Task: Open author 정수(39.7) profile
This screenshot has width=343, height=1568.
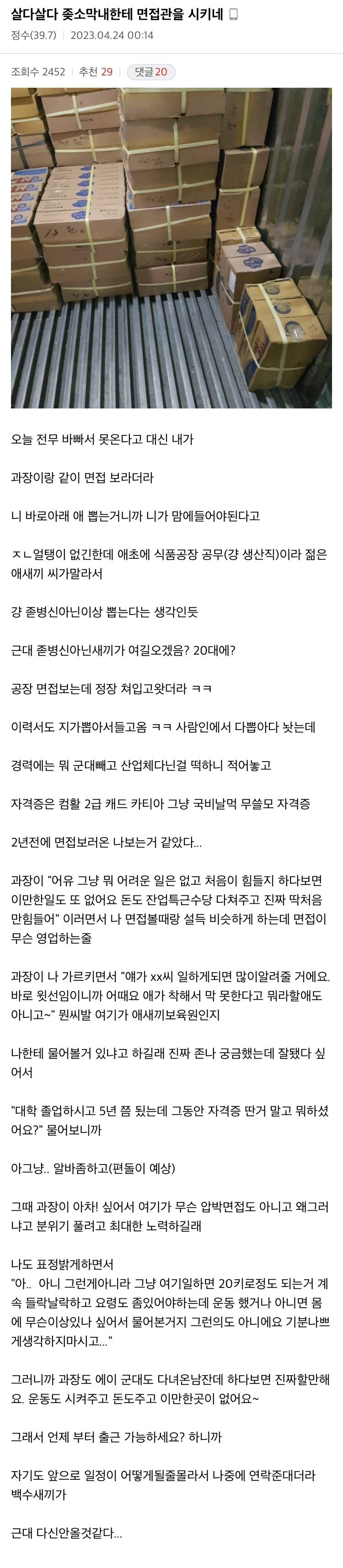Action: pyautogui.click(x=33, y=35)
